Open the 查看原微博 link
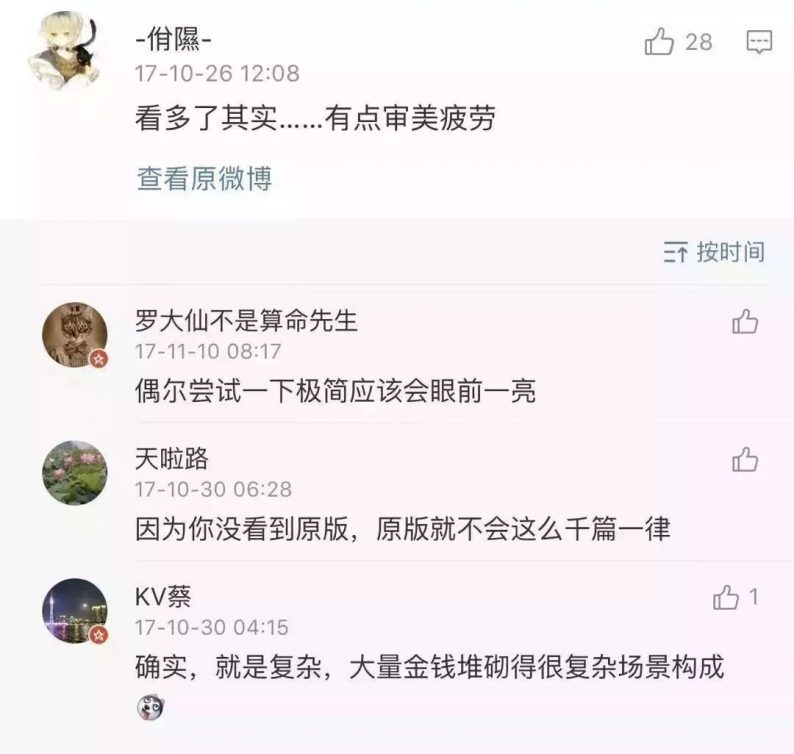The image size is (794, 754). pos(204,179)
